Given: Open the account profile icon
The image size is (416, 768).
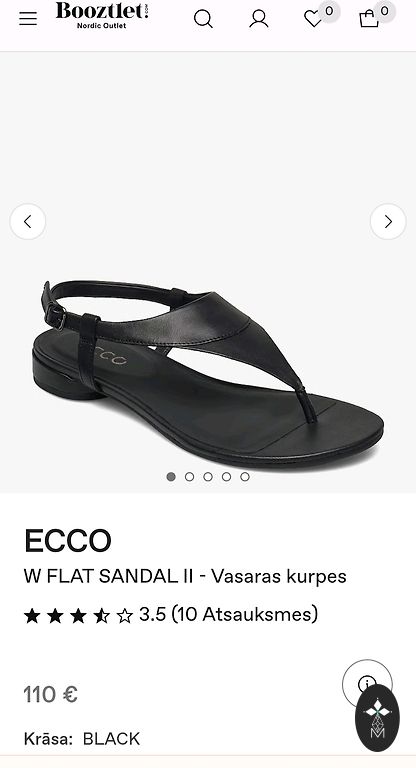Looking at the screenshot, I should pyautogui.click(x=259, y=19).
